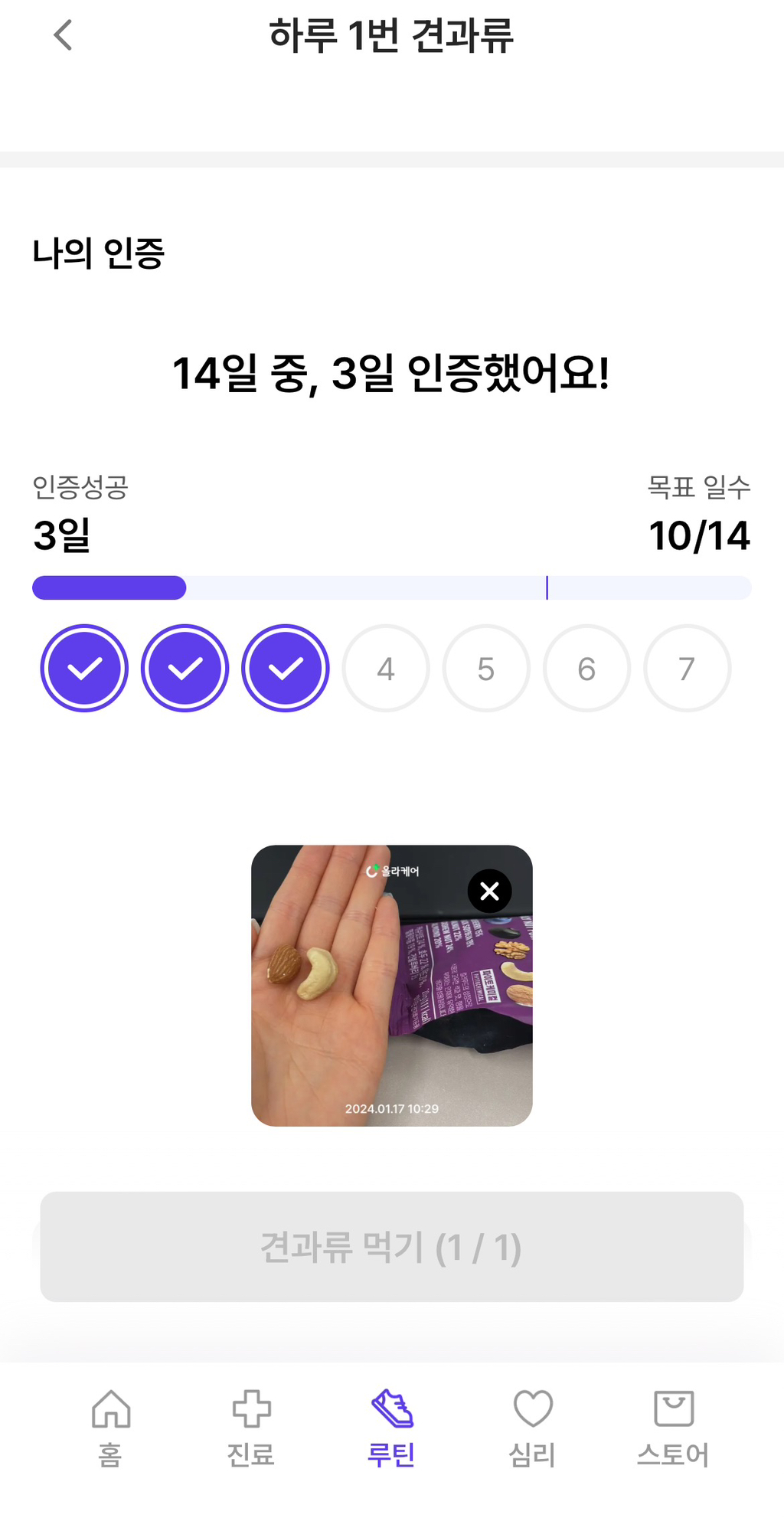Screen dimensions: 784x1518
Task: Tap the day 5 circle
Action: (486, 667)
